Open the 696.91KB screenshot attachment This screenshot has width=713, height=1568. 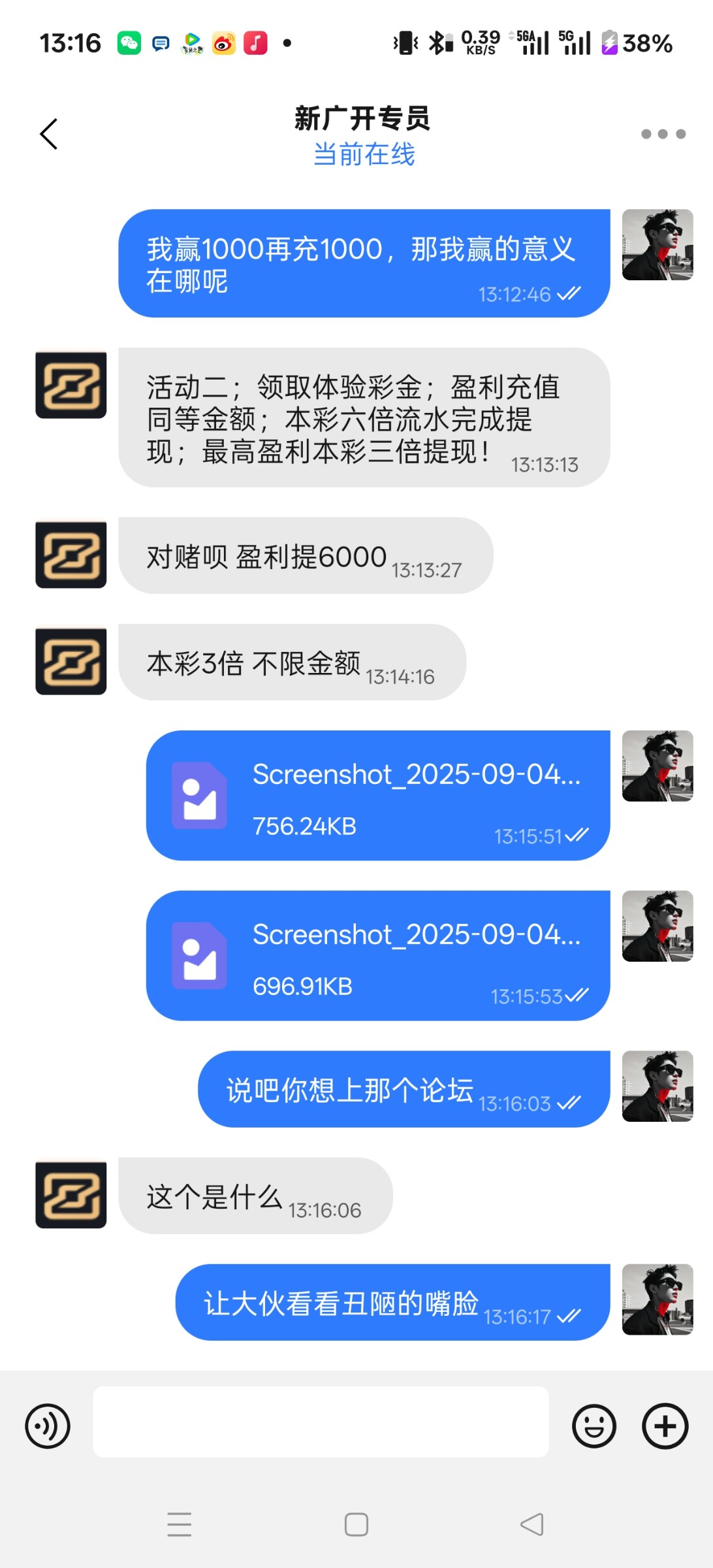[377, 955]
